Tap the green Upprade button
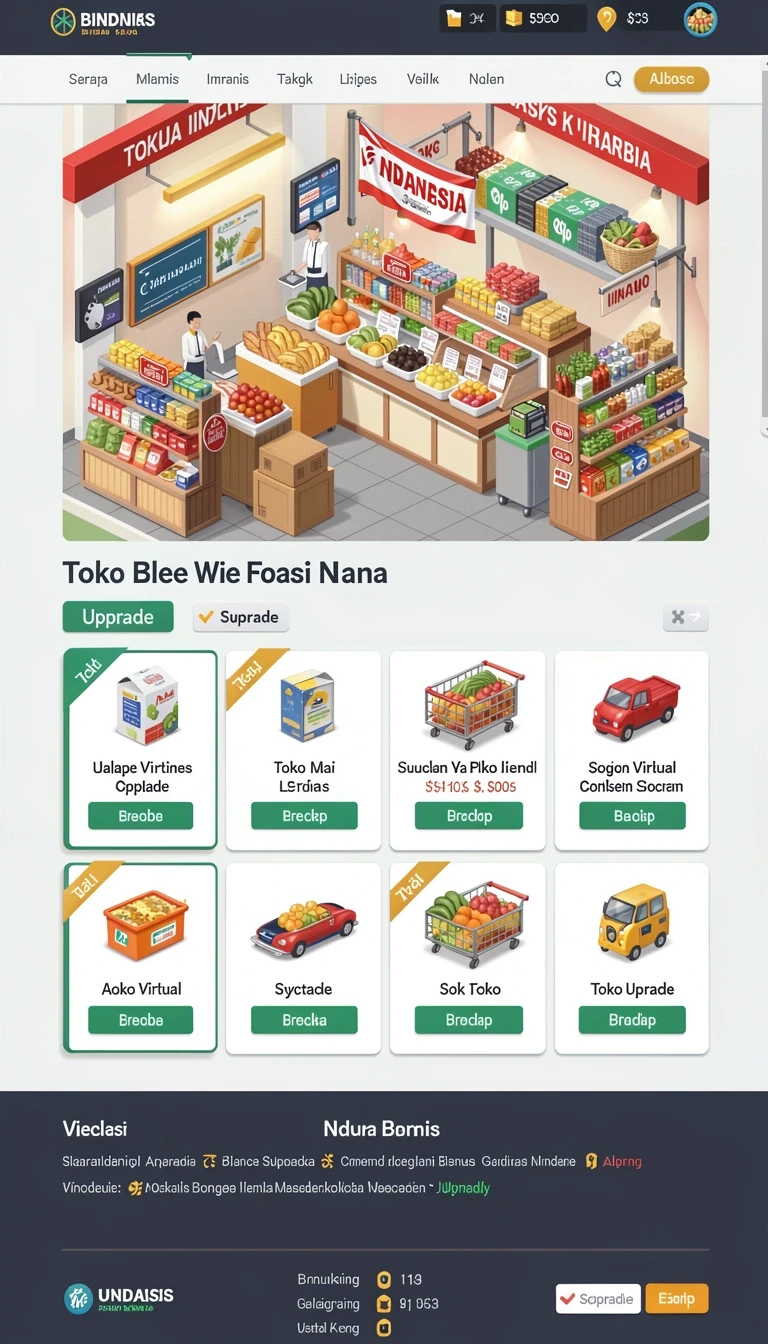 (x=118, y=617)
